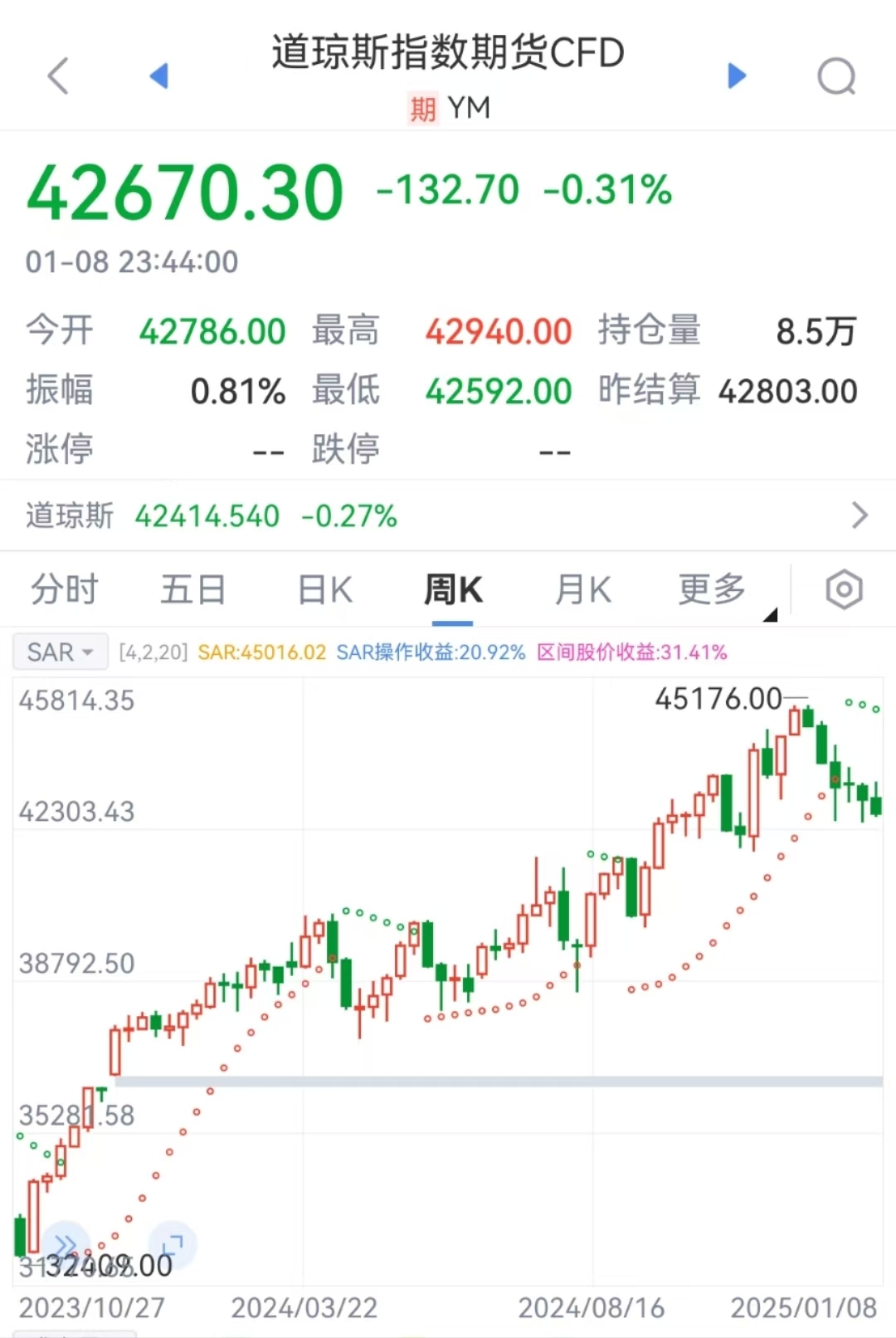Viewport: 896px width, 1338px height.
Task: Select the 45176.00 high price marker
Action: pos(718,700)
